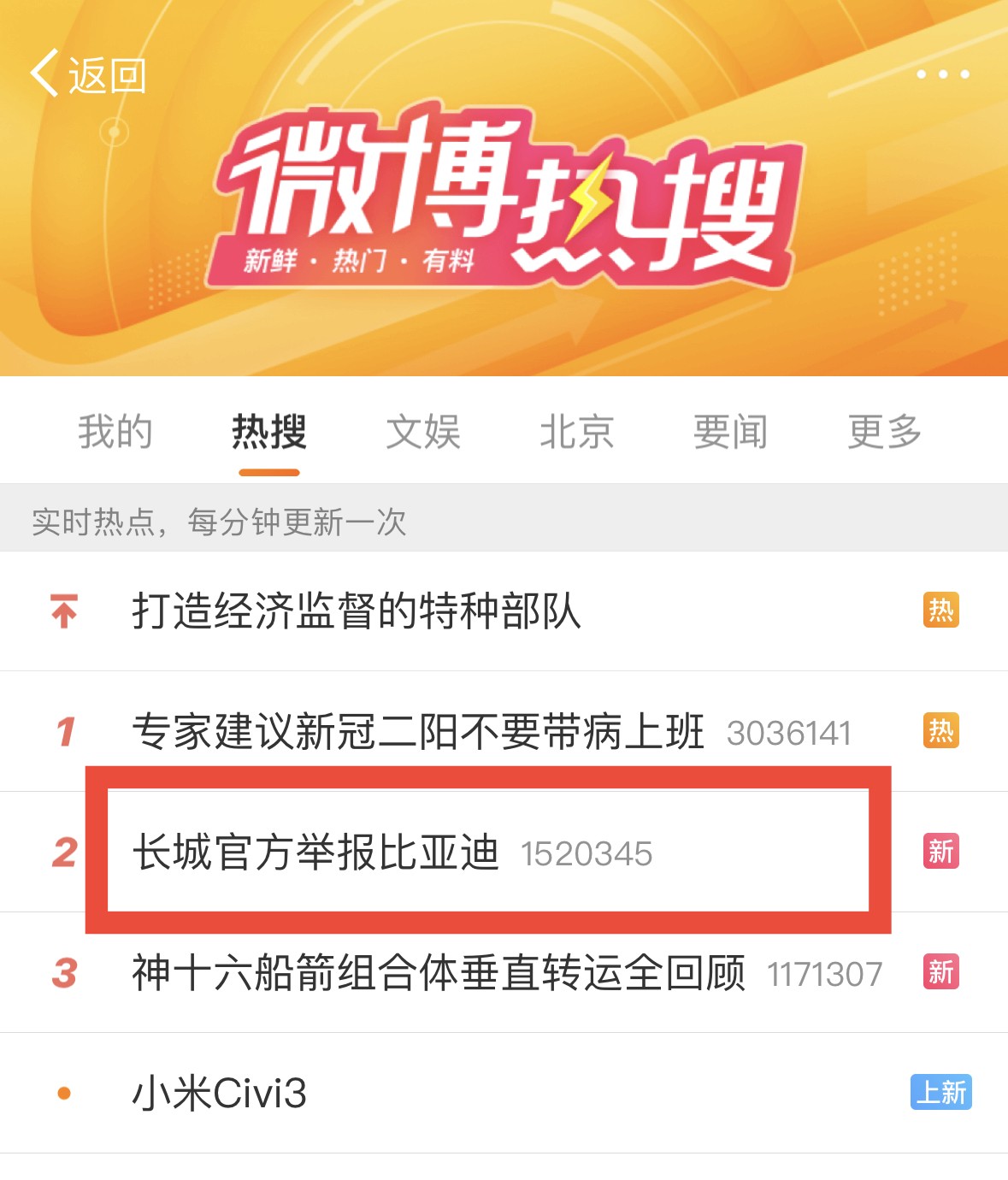Switch to the 文娱 tab

[x=423, y=432]
